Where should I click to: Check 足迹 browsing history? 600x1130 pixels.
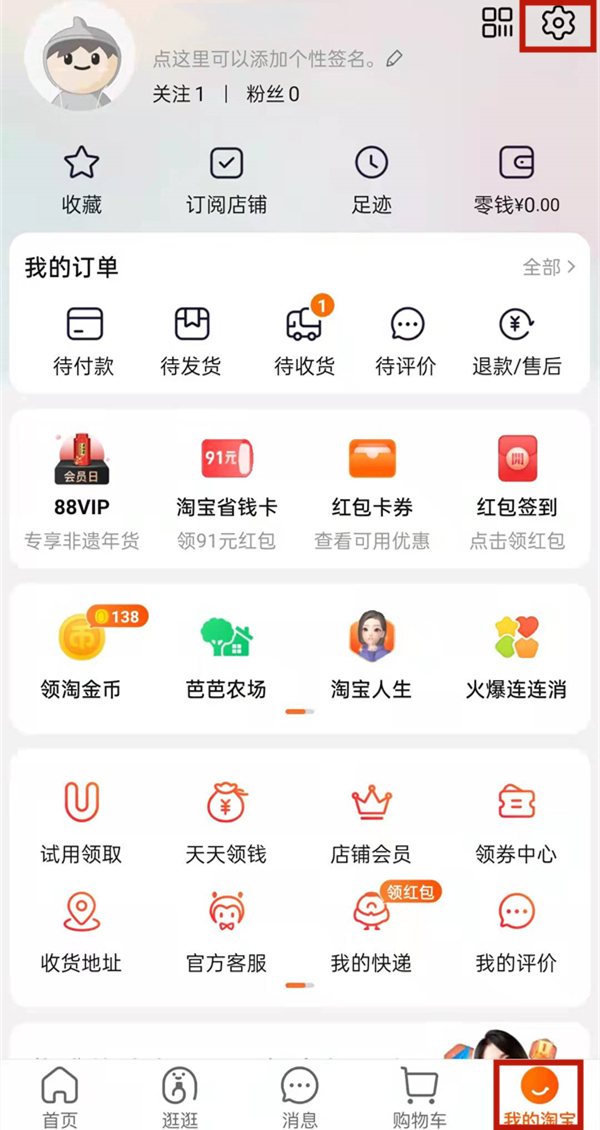coord(372,180)
